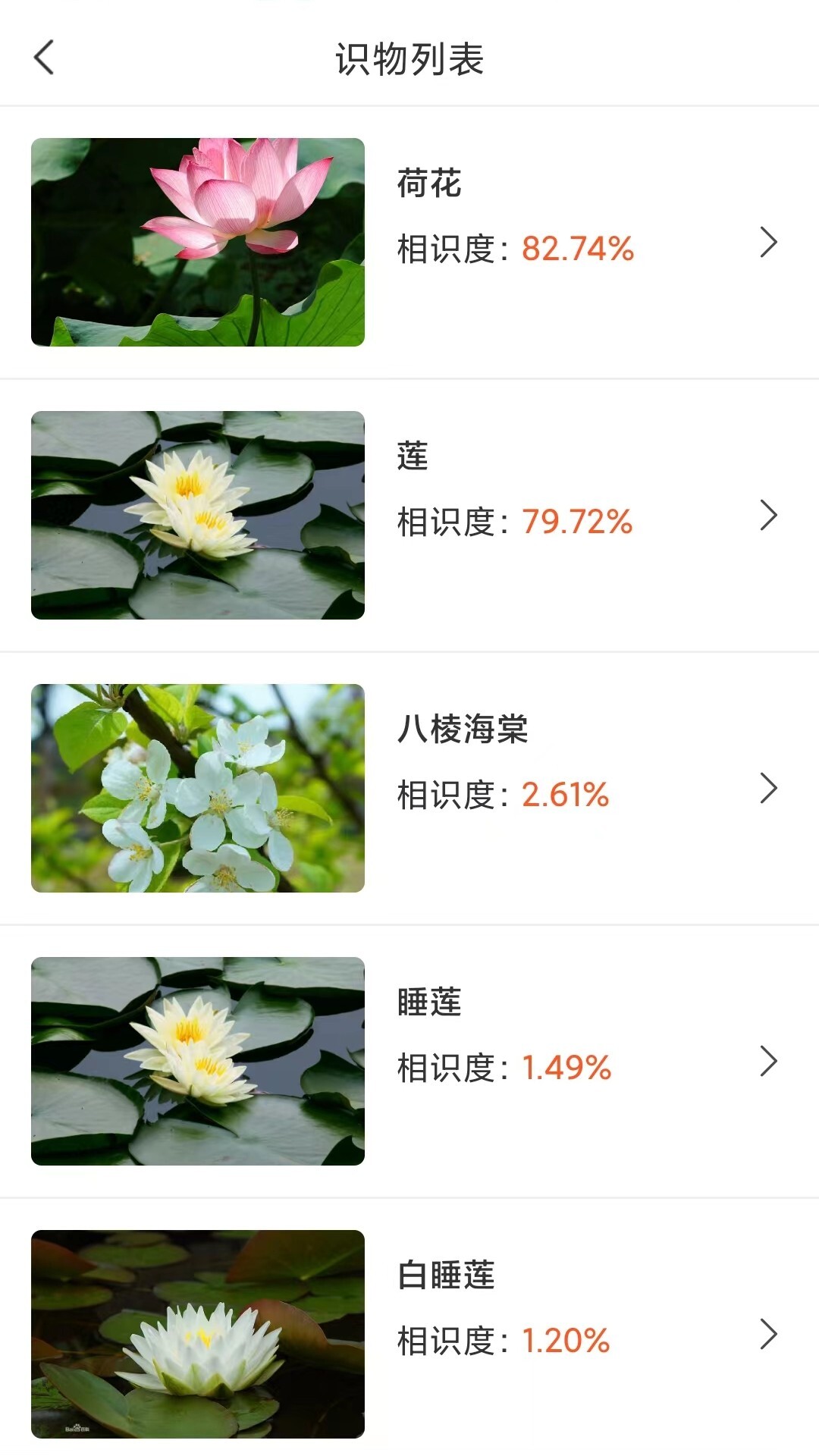Select the 2.61% match value
This screenshot has width=819, height=1456.
coord(565,795)
